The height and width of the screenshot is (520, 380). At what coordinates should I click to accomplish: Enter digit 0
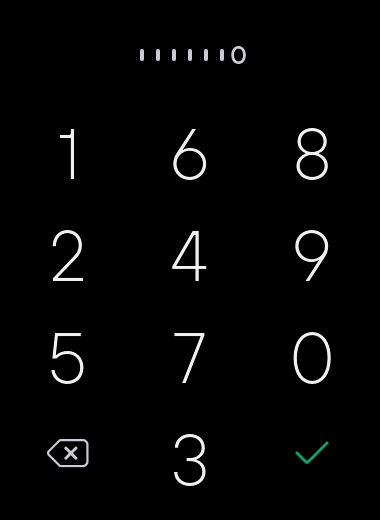coord(312,358)
